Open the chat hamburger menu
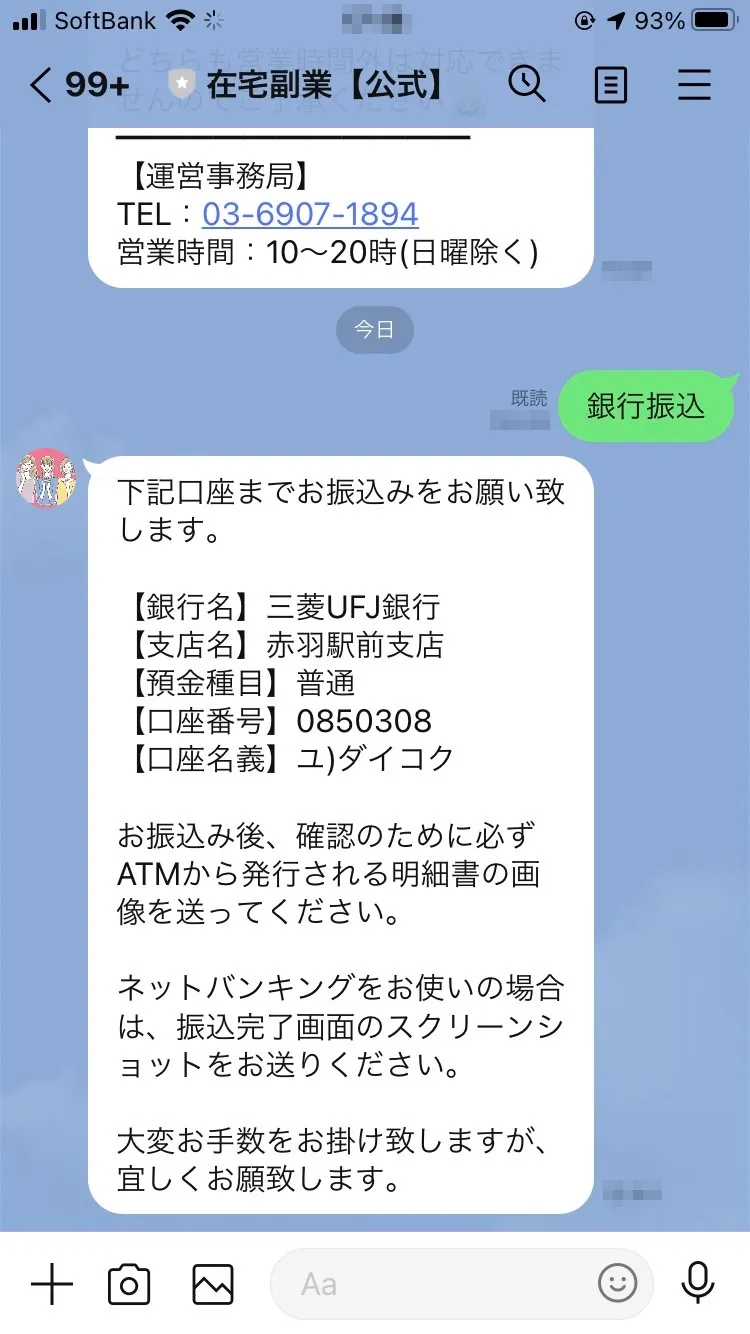This screenshot has width=750, height=1334. tap(694, 86)
